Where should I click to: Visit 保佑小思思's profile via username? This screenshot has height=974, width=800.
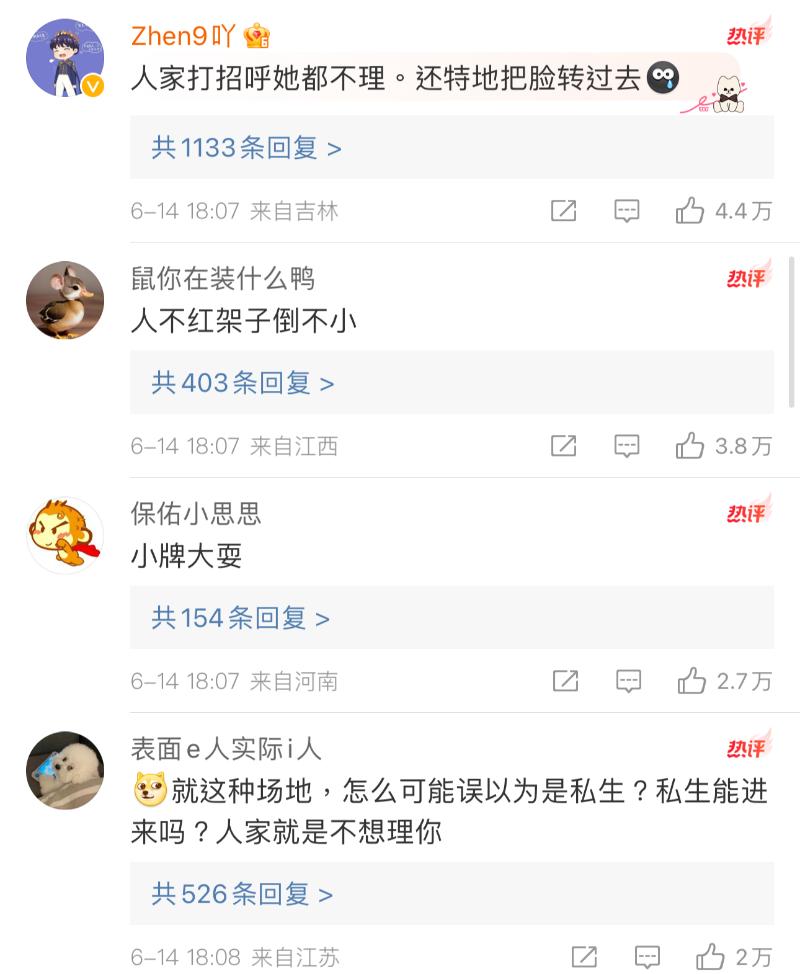[196, 513]
